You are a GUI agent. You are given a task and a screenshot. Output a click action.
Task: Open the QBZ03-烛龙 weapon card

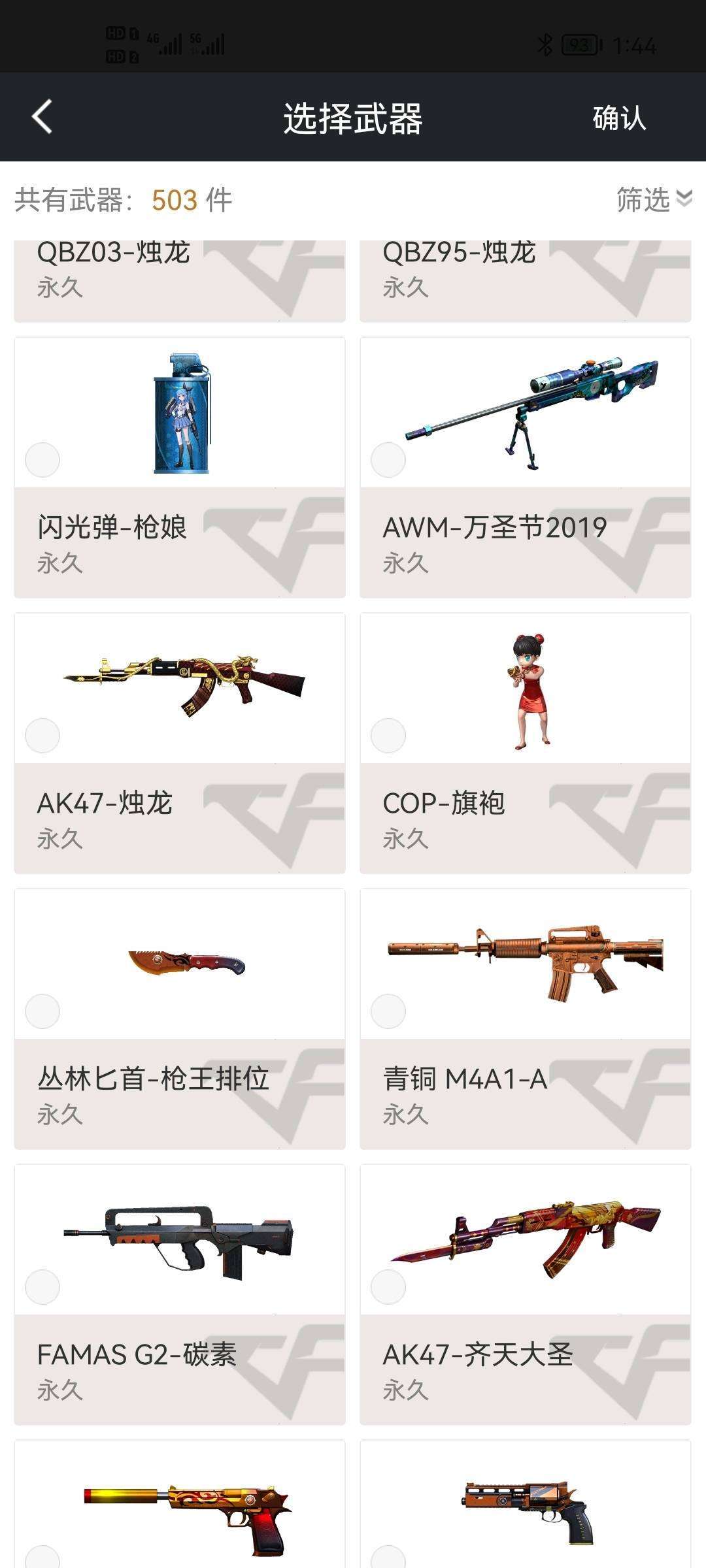click(180, 280)
